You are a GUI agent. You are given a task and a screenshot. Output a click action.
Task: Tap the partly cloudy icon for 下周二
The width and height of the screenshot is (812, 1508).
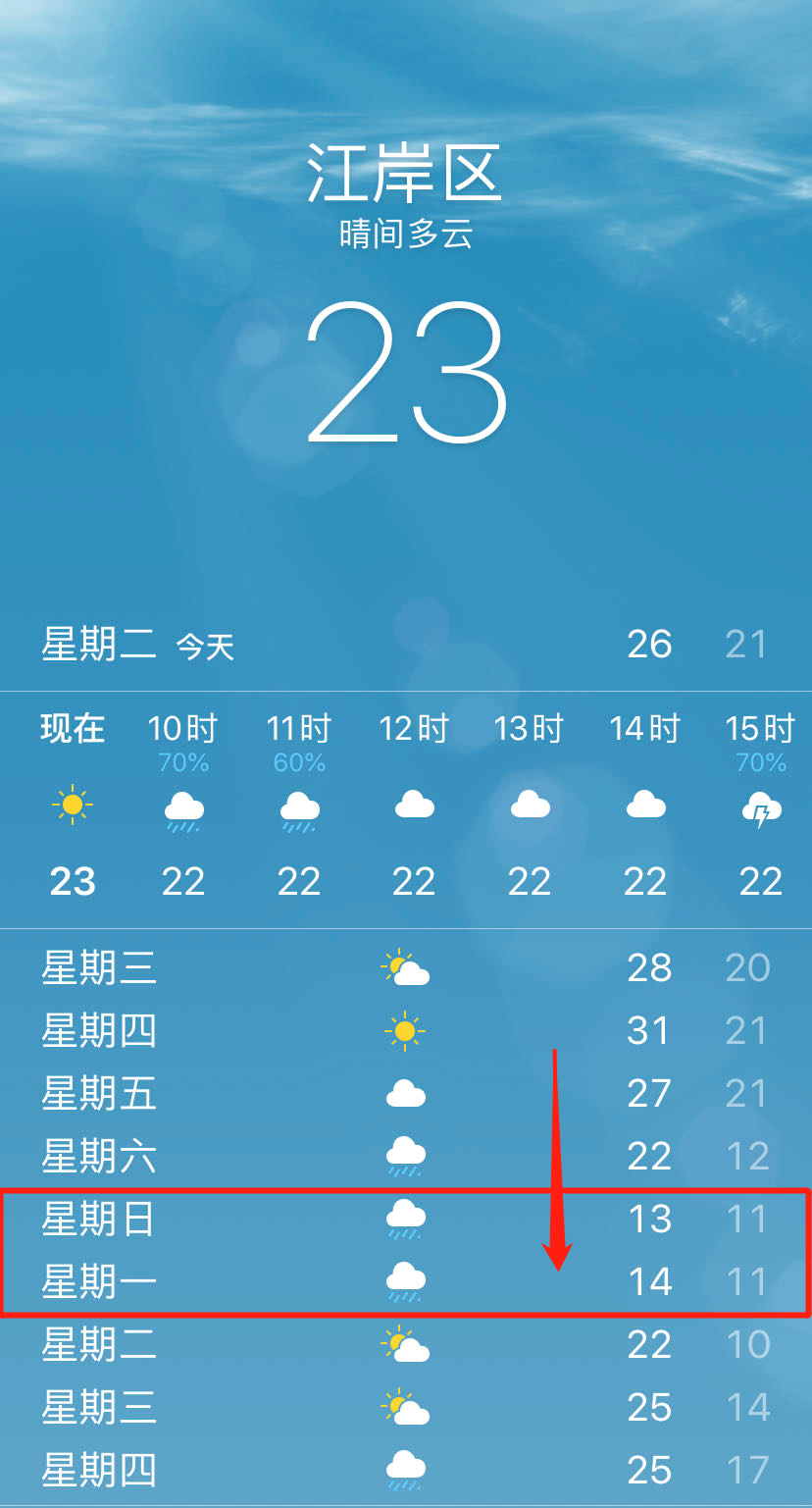click(406, 1344)
